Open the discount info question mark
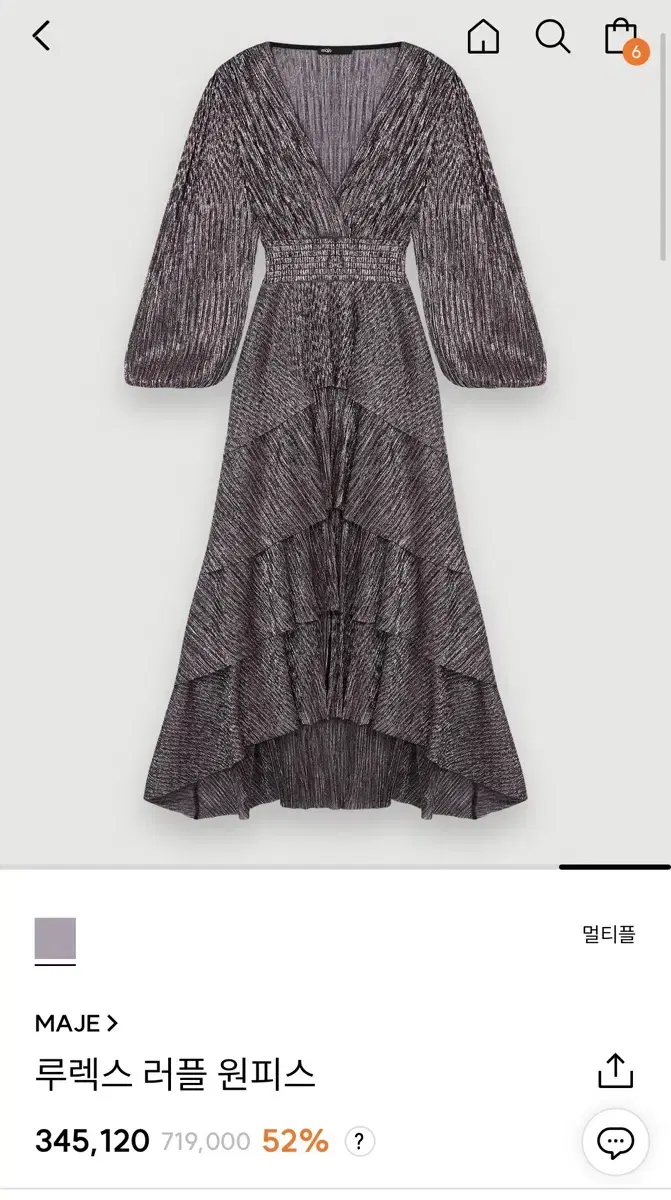This screenshot has height=1200, width=671. (x=360, y=1141)
